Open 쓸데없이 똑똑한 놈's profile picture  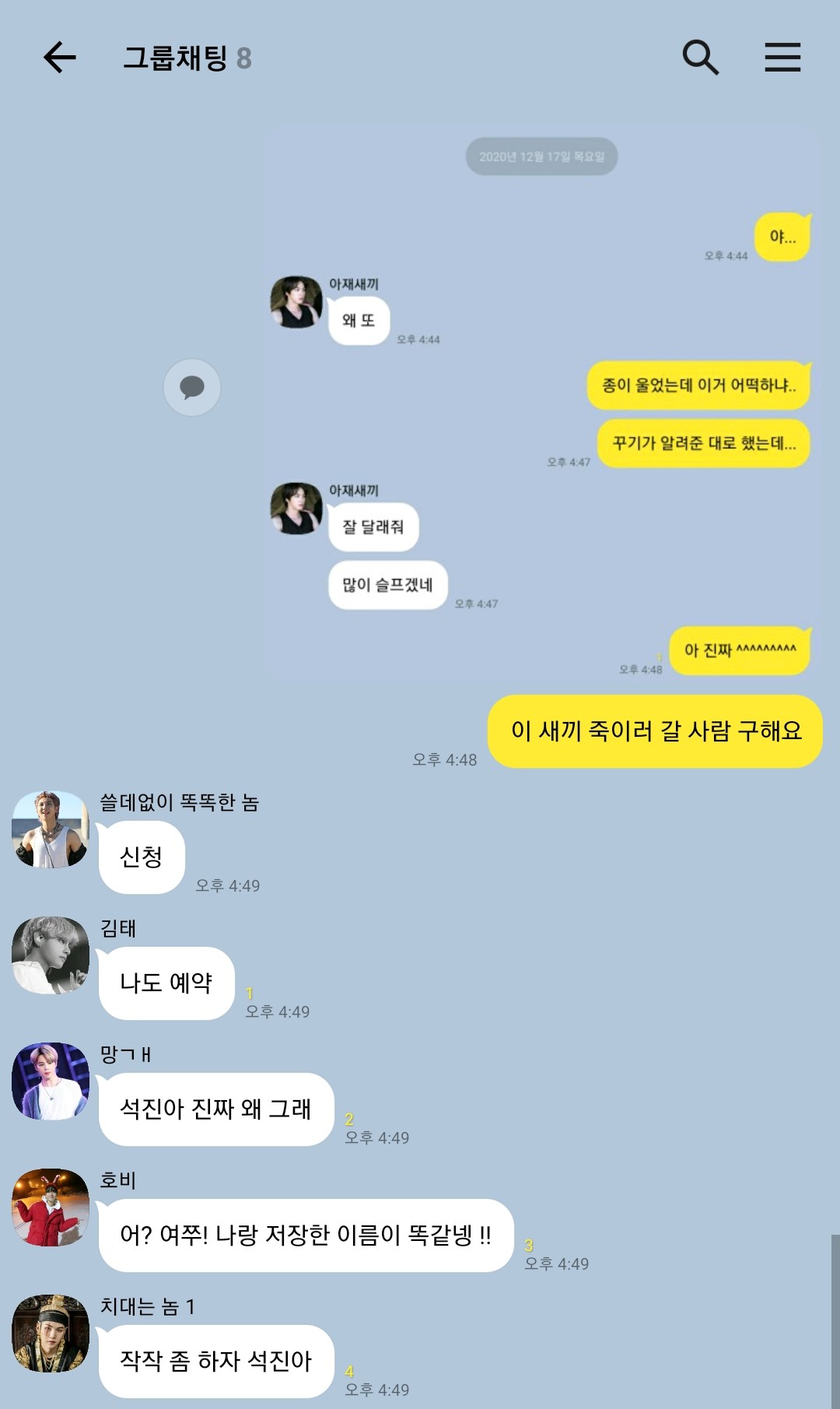[51, 829]
